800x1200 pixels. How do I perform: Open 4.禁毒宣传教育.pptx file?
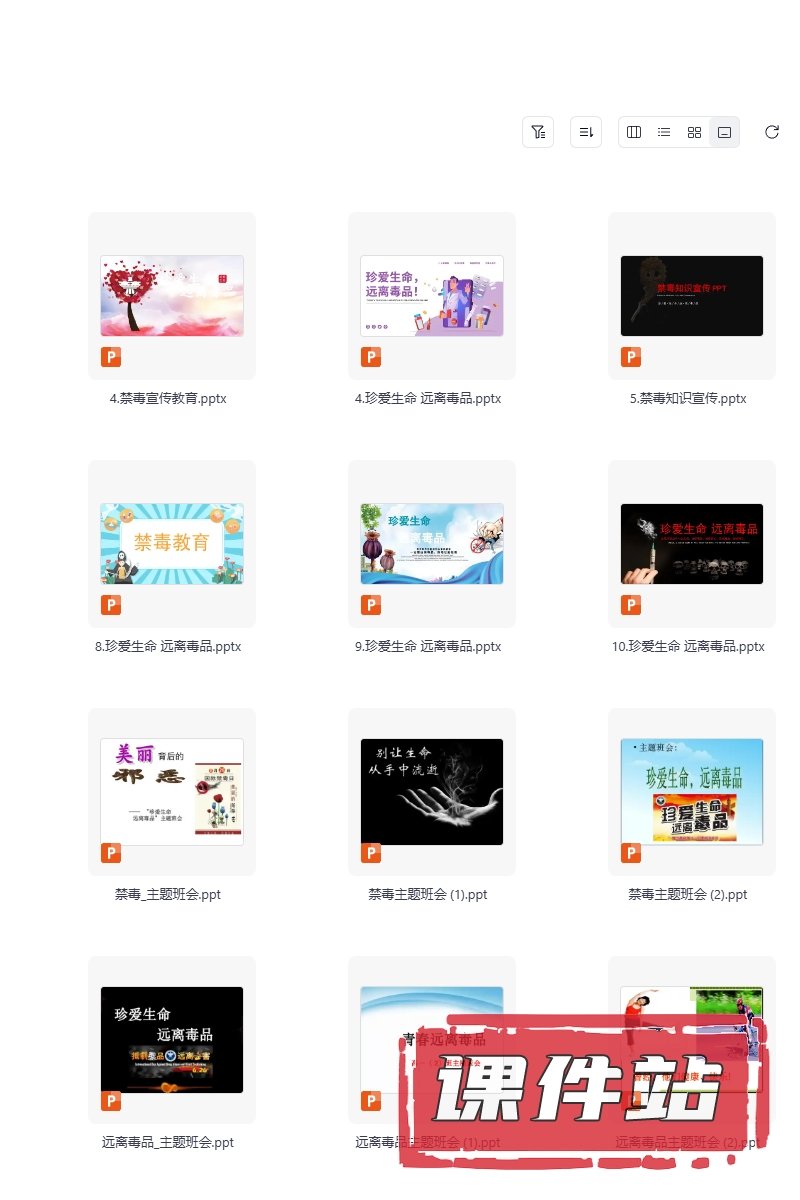[172, 296]
